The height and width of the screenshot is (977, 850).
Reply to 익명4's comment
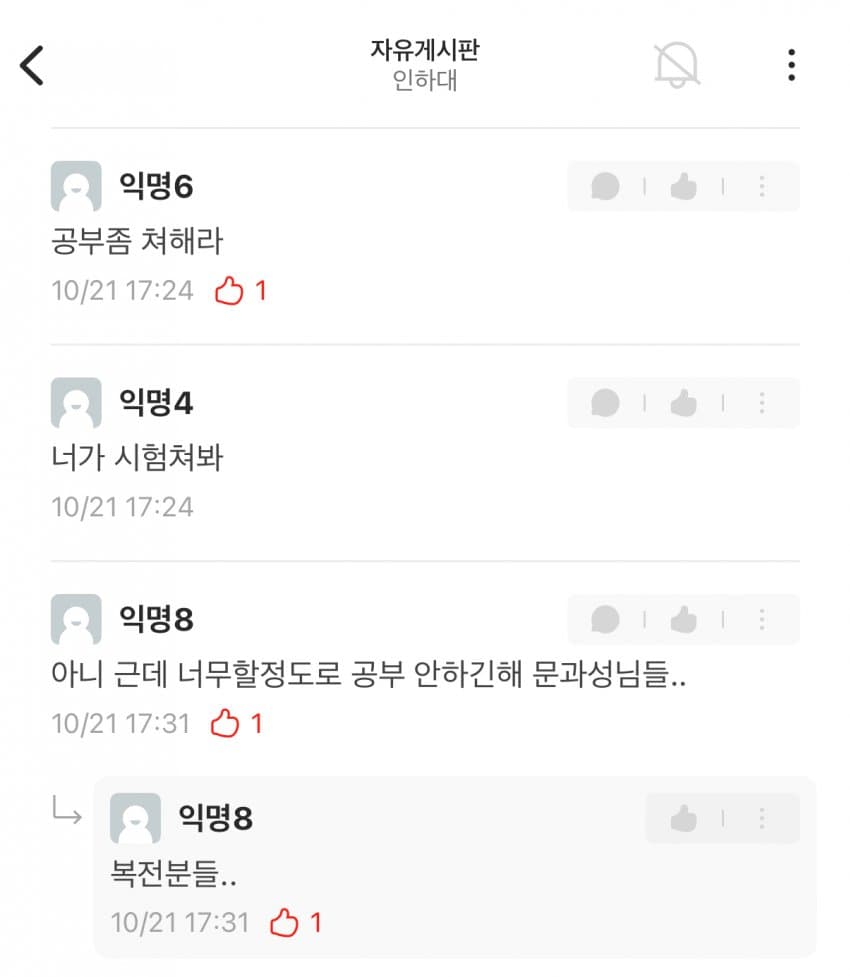605,403
